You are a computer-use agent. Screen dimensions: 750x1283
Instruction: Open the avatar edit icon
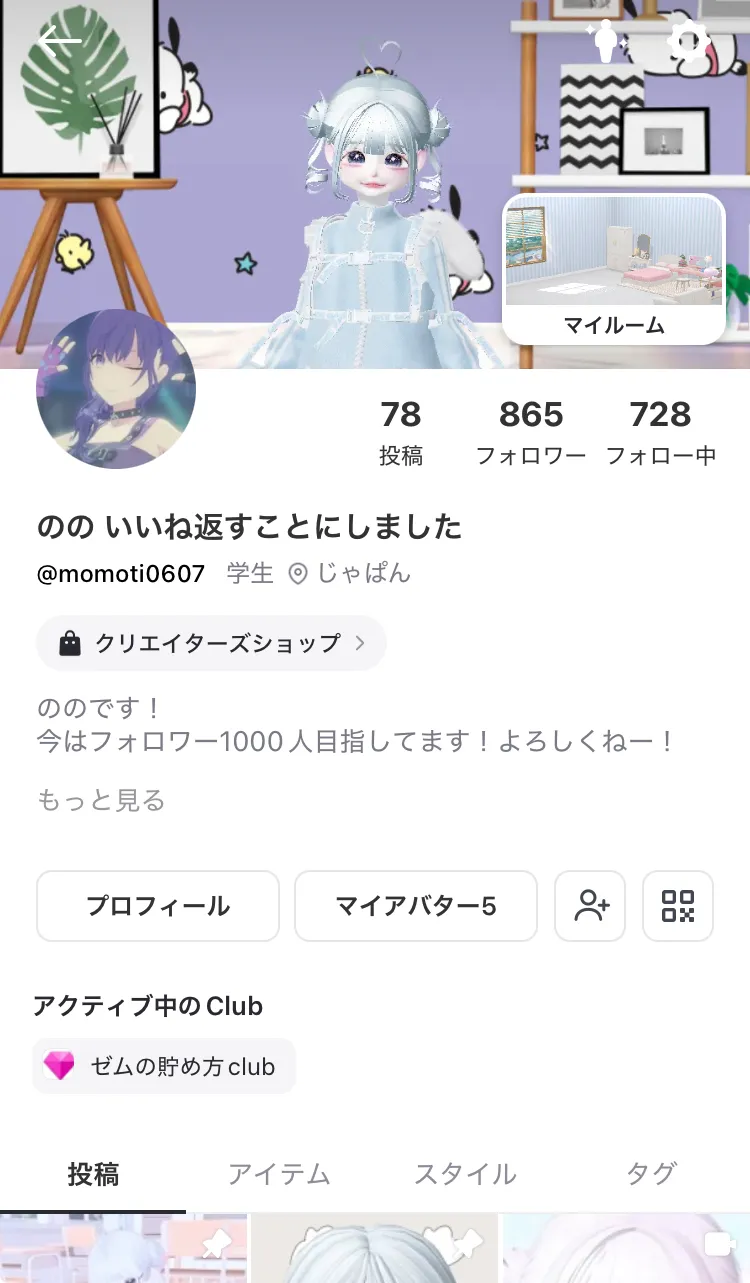(606, 42)
